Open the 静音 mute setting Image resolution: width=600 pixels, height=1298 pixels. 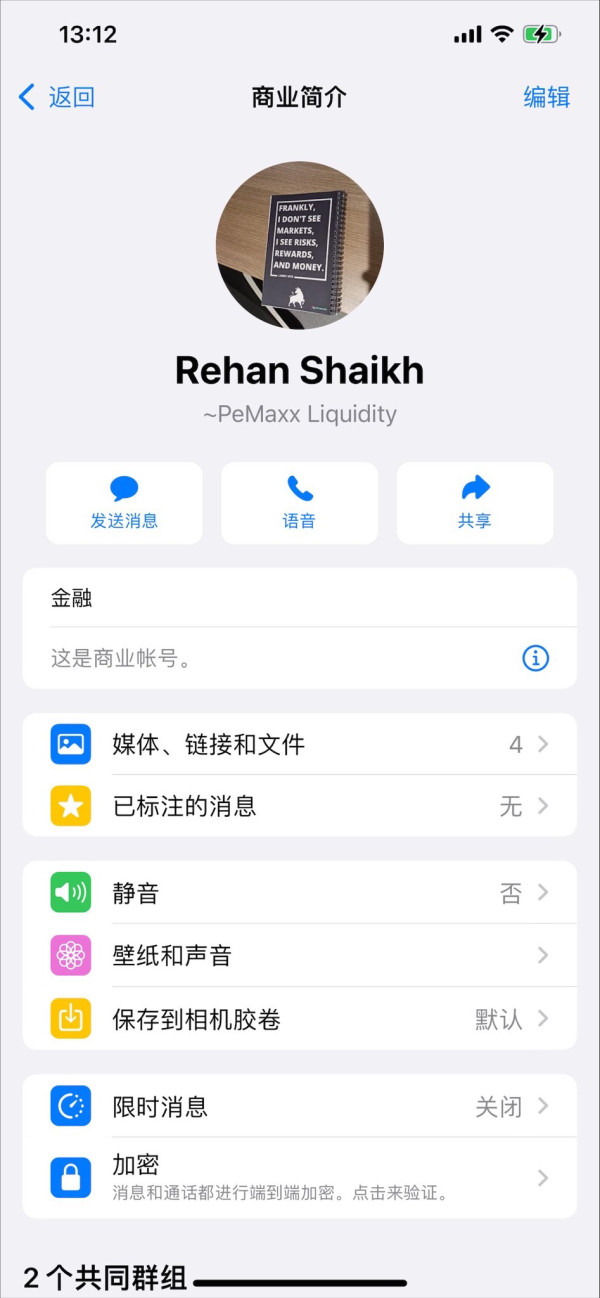tap(300, 893)
